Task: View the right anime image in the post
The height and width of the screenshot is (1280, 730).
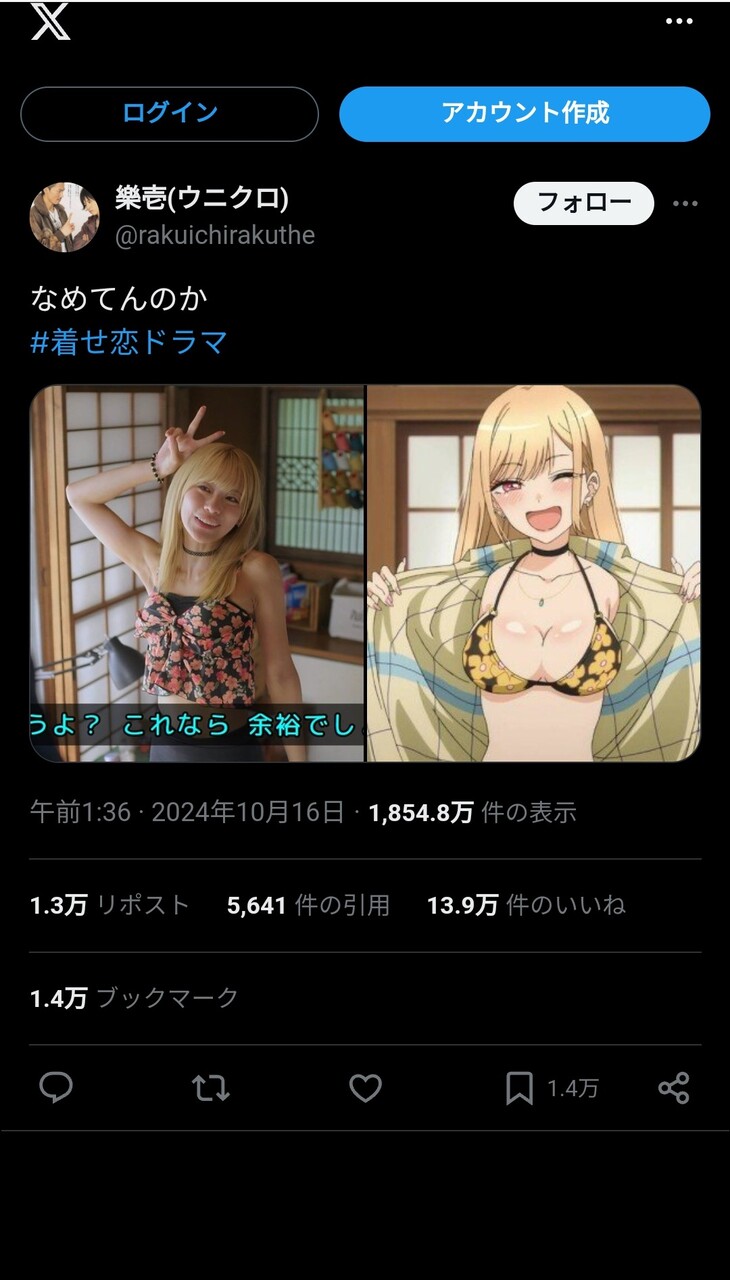Action: tap(533, 573)
